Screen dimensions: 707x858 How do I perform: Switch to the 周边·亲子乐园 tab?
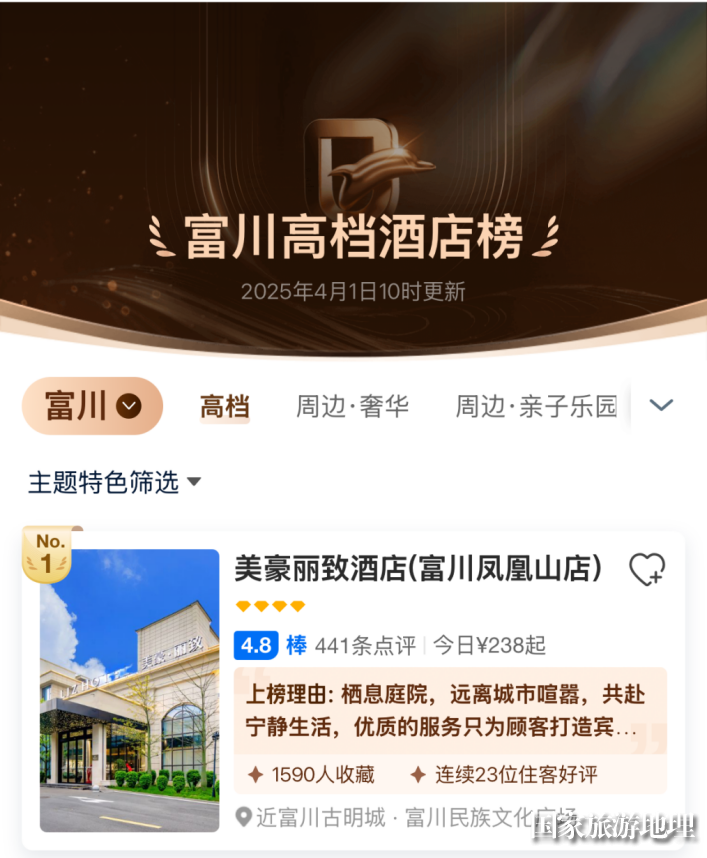point(536,407)
